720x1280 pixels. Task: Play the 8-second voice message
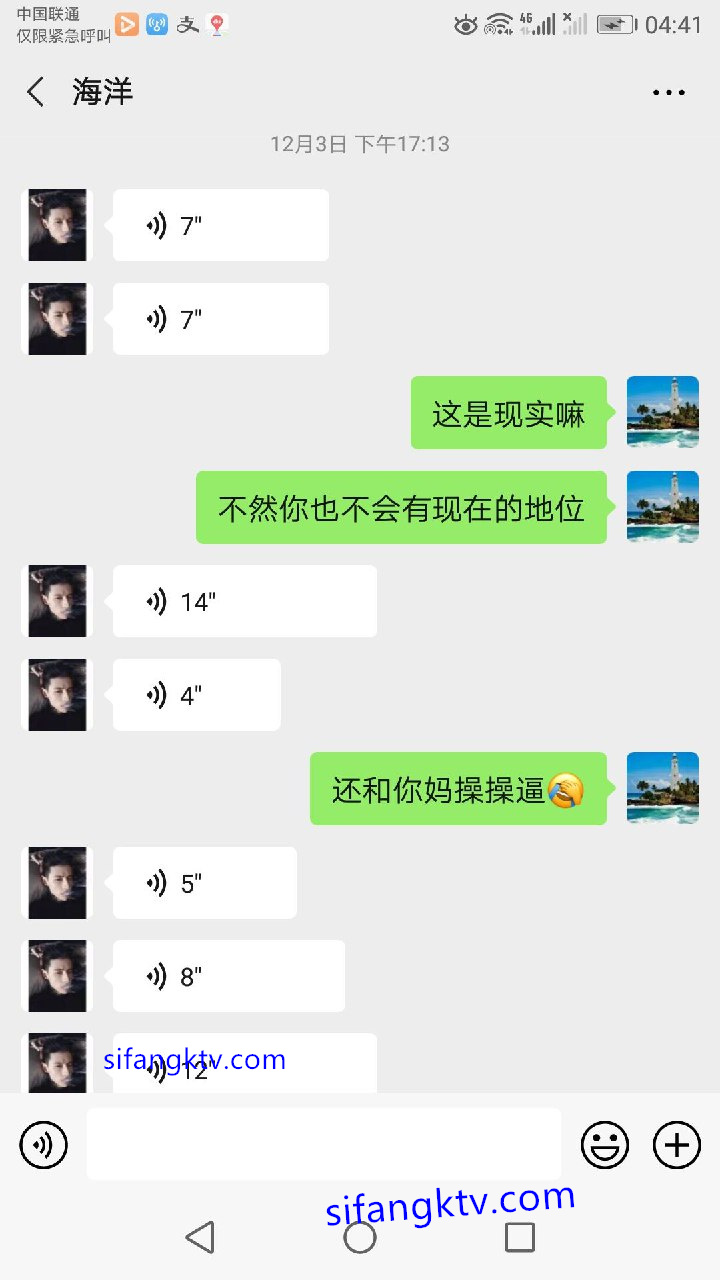click(x=228, y=976)
